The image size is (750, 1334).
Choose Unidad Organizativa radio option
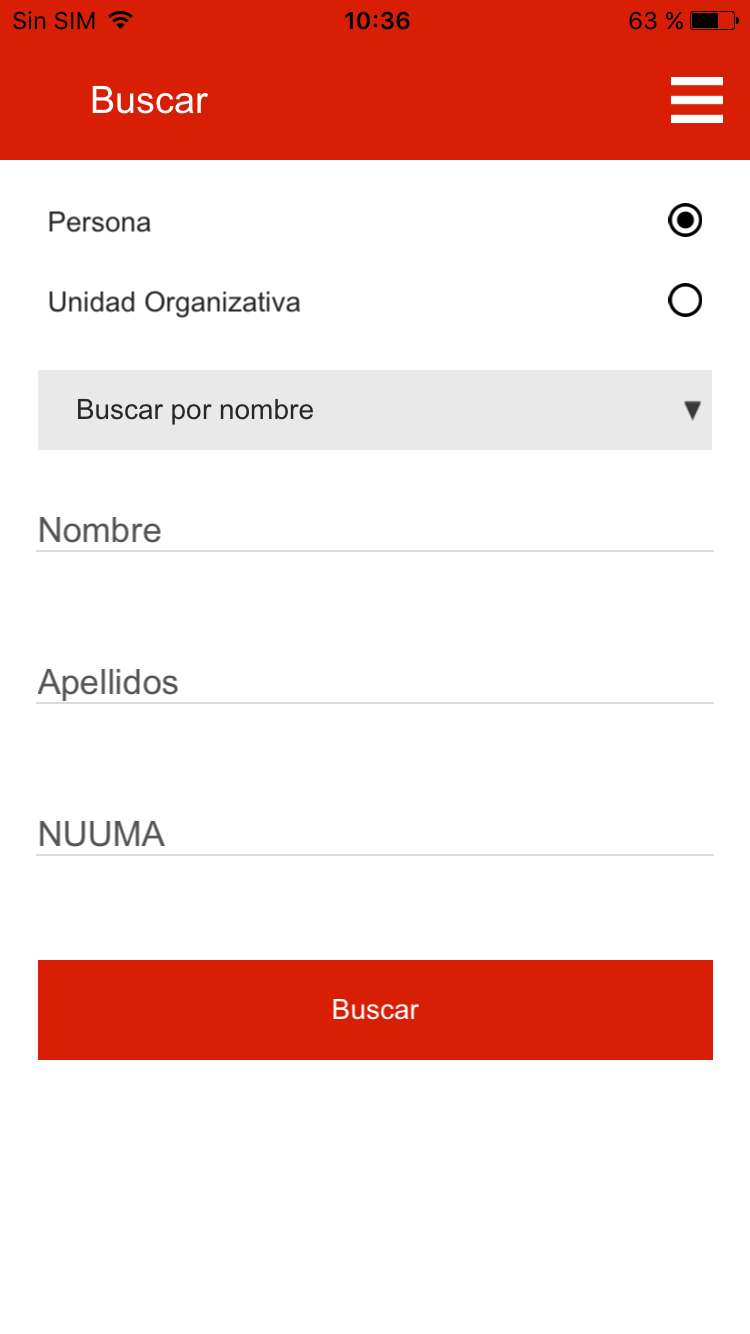point(684,300)
